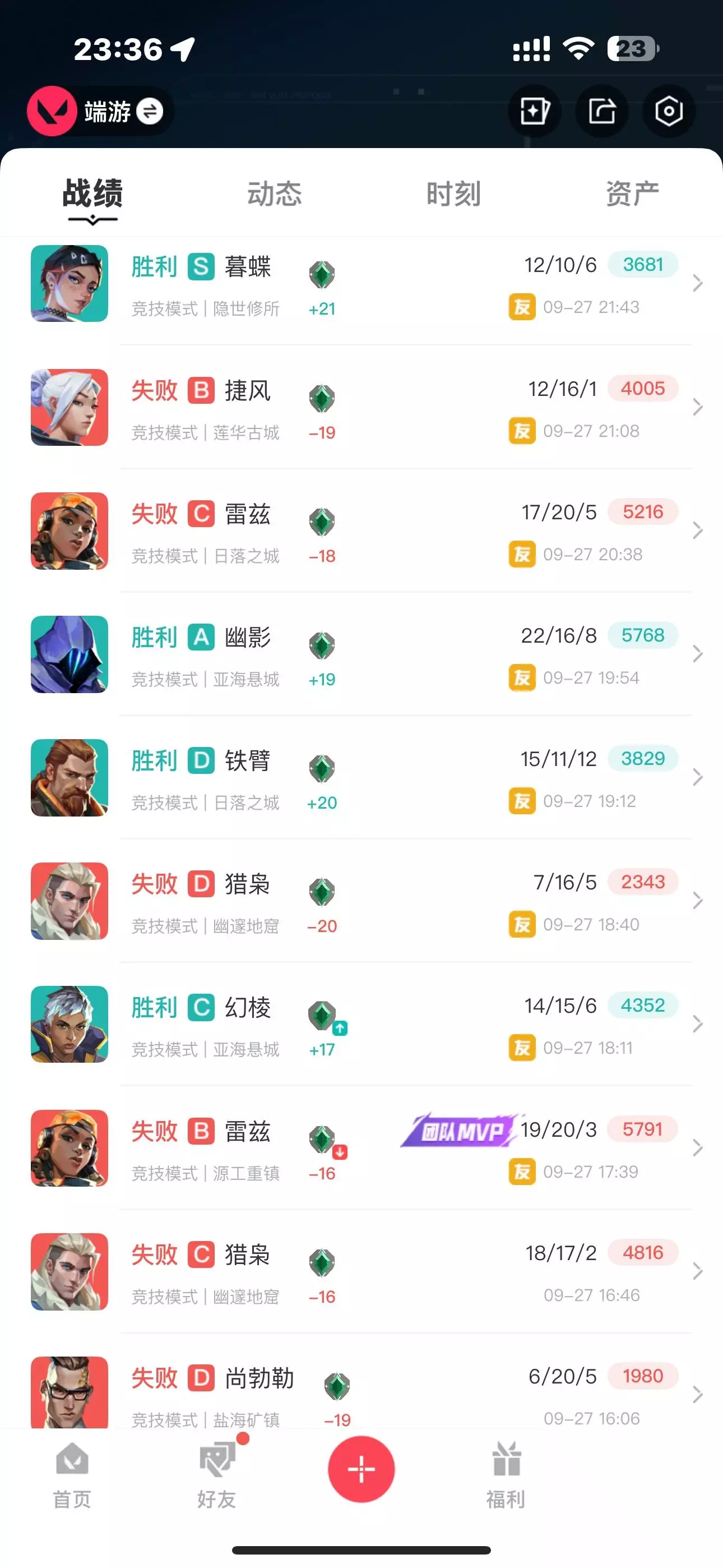Open the 铁臂 victory match details
The image size is (723, 1568).
361,778
